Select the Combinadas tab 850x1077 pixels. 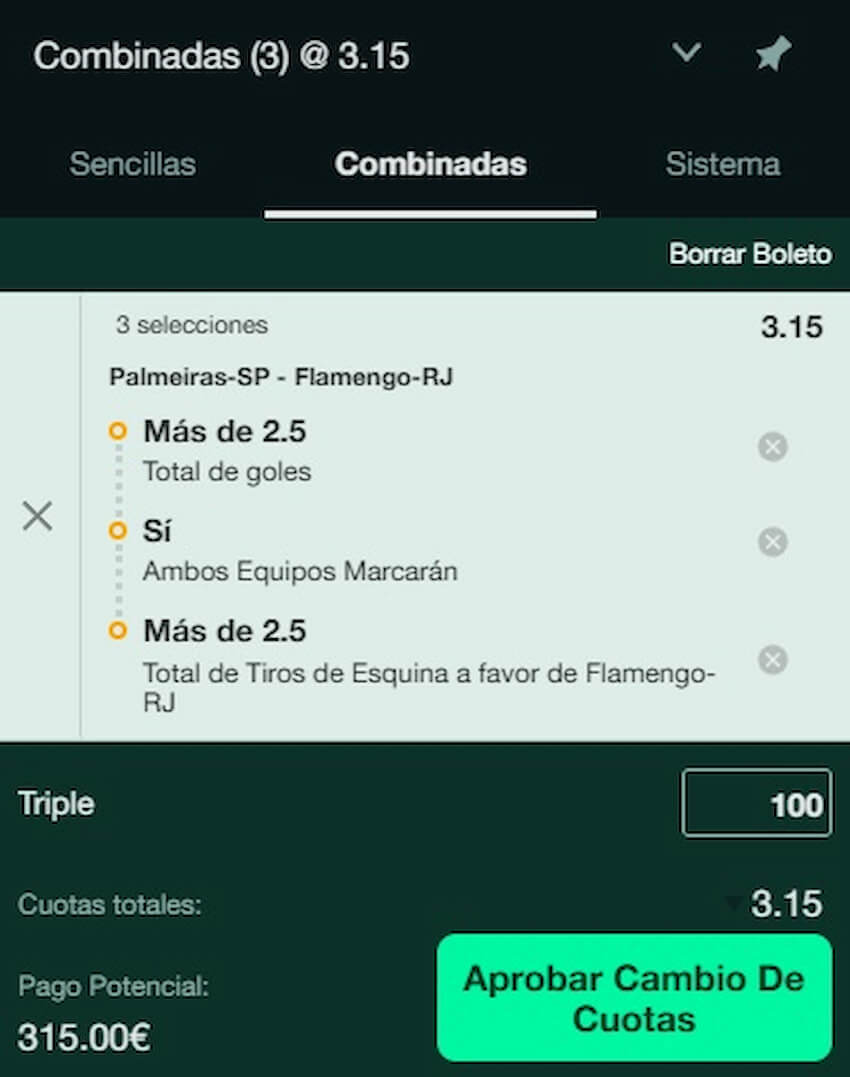pos(431,164)
